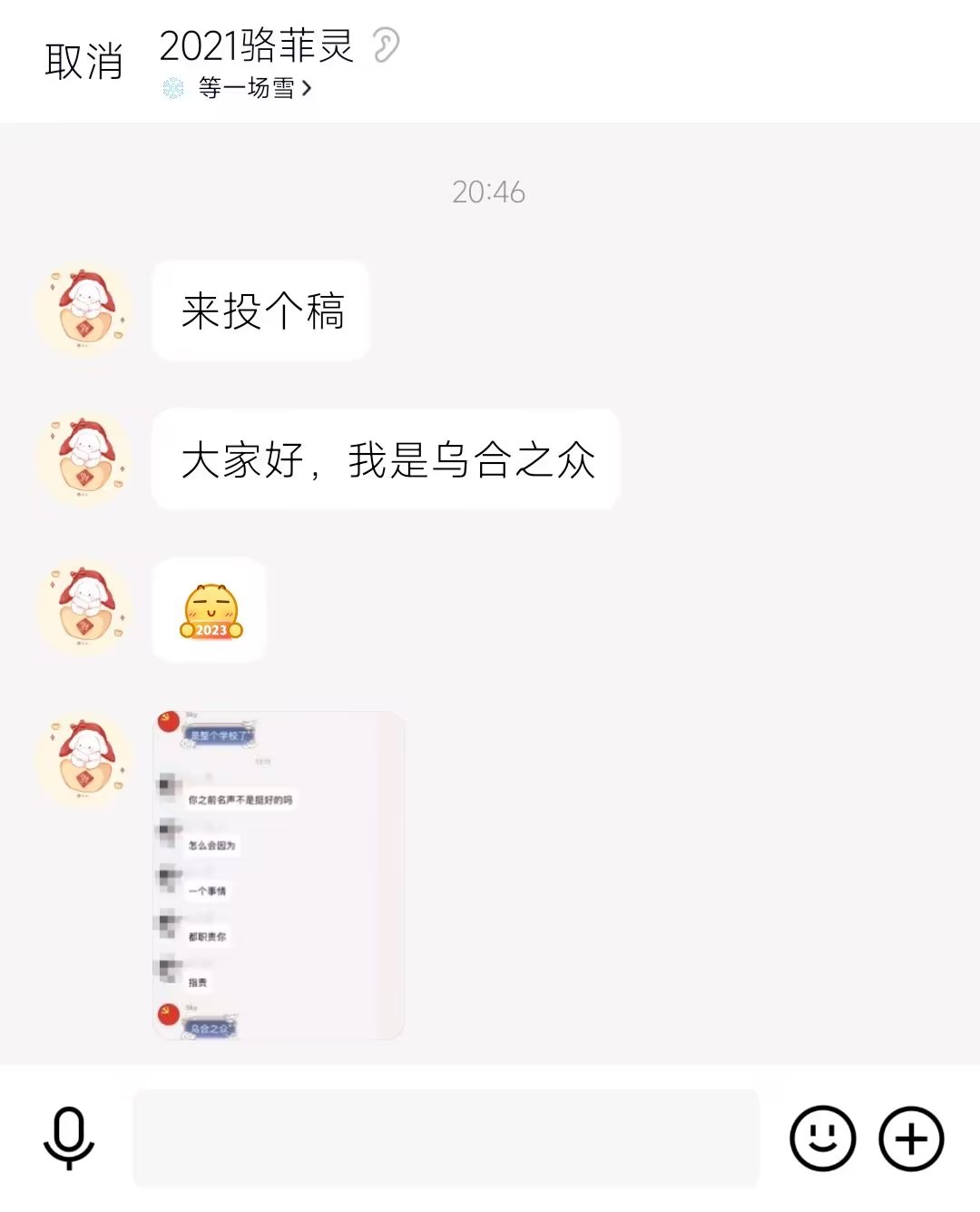Open the 等一场雪 status link
The height and width of the screenshot is (1212, 980).
(x=245, y=88)
